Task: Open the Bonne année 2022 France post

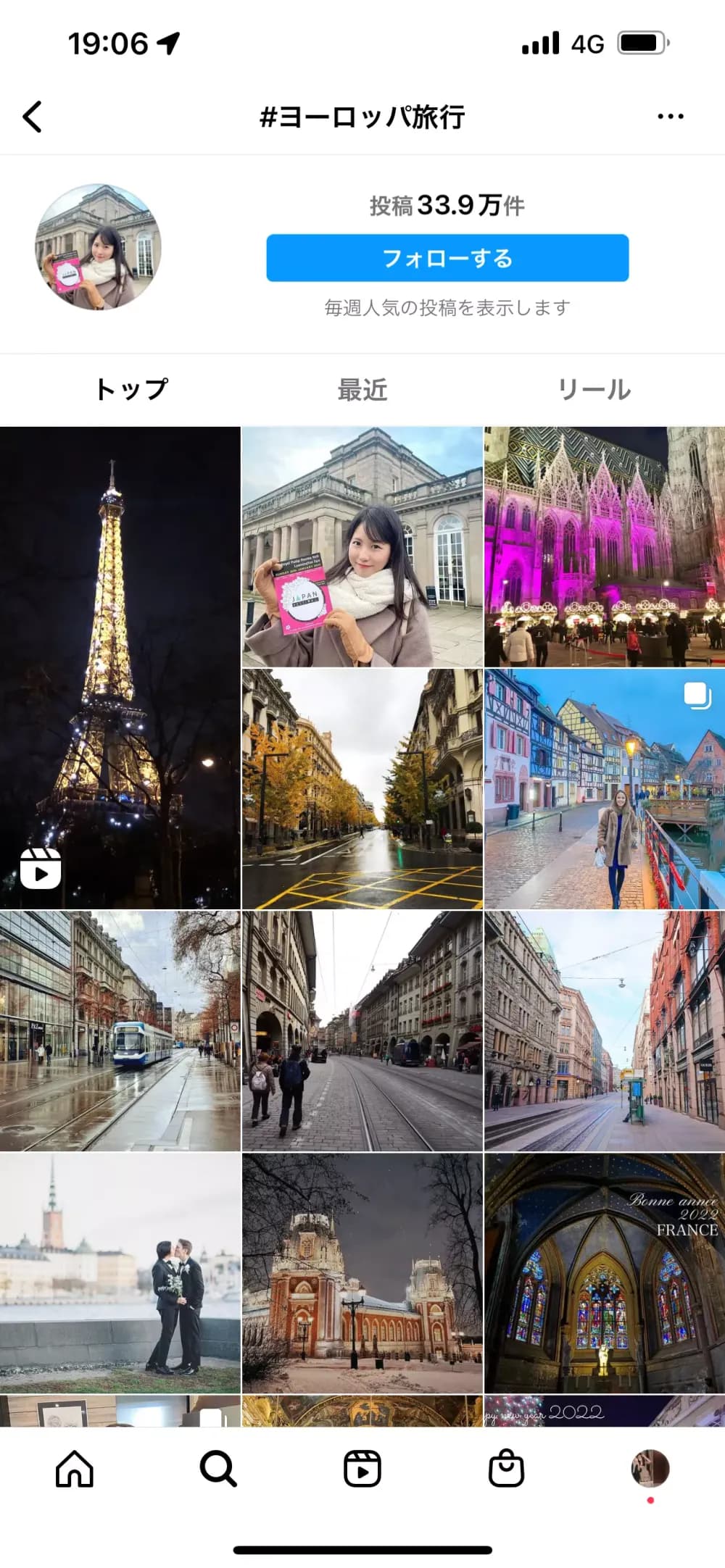Action: click(604, 1272)
